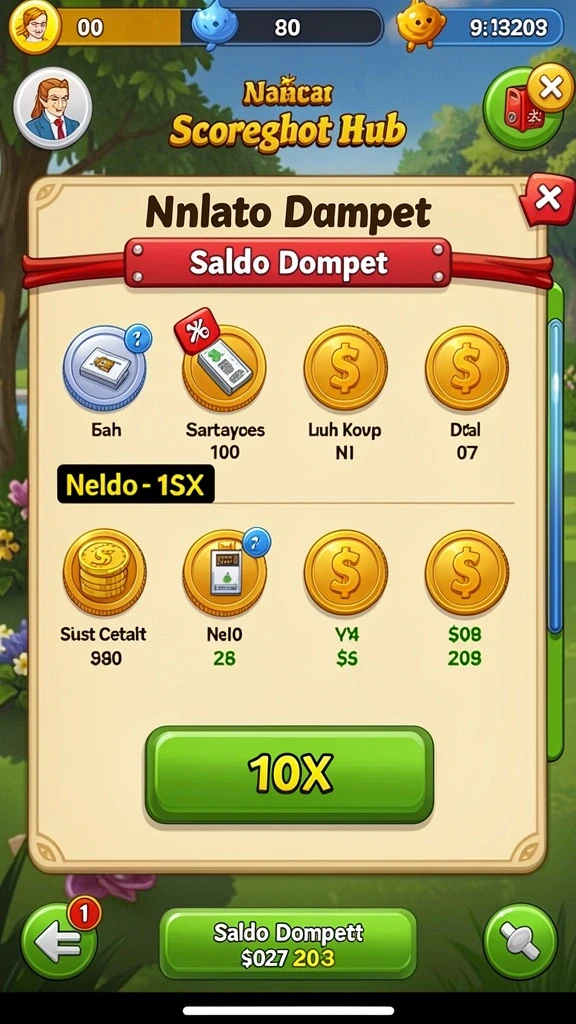Screen dimensions: 576x1024
Task: Open the Saldo Dompett balance button
Action: [x=288, y=944]
